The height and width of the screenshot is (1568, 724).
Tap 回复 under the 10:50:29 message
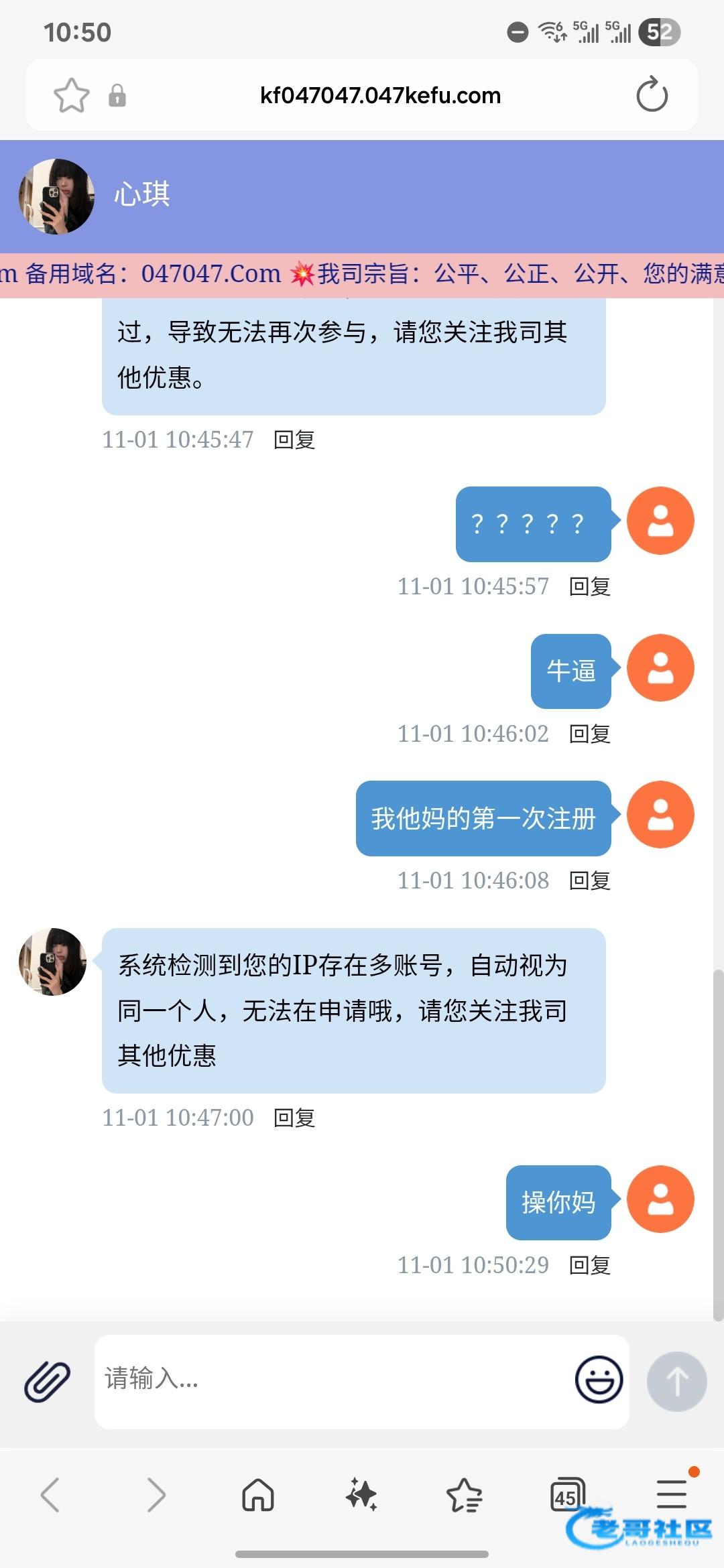click(589, 1266)
